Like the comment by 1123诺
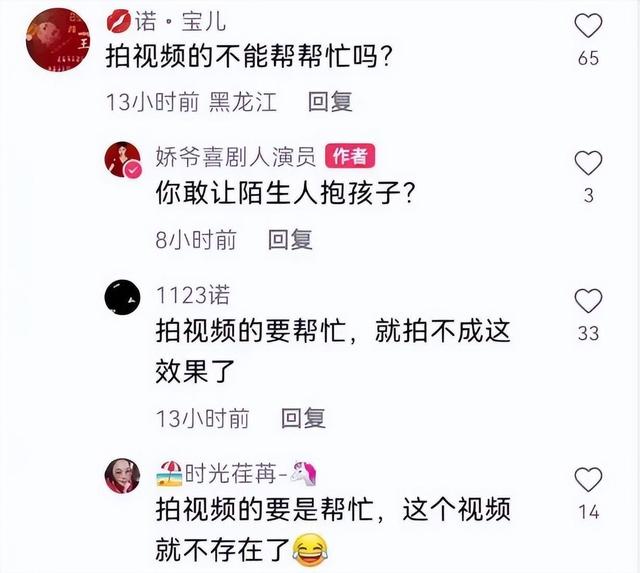 click(589, 300)
